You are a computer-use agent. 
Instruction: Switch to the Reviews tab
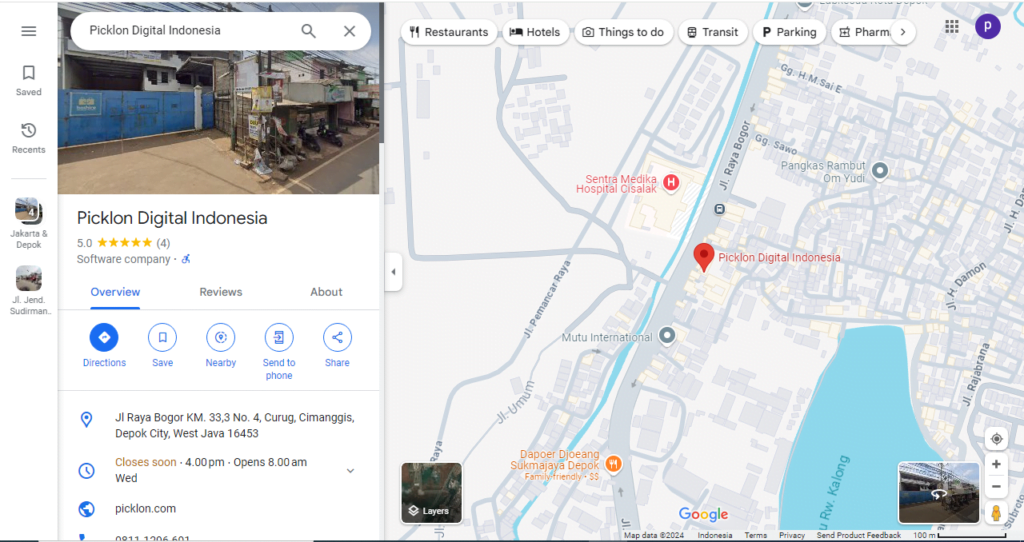[220, 292]
